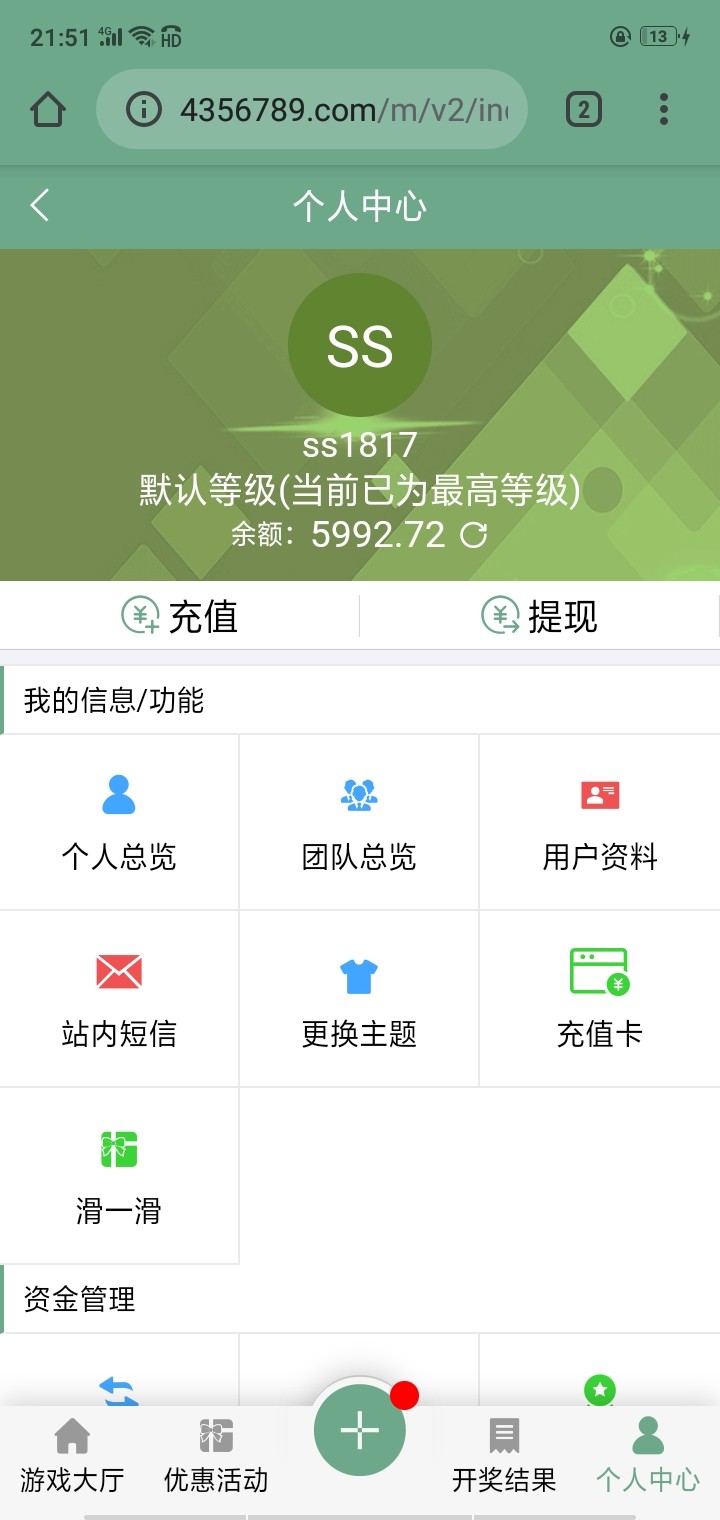Refresh the account balance

point(473,535)
